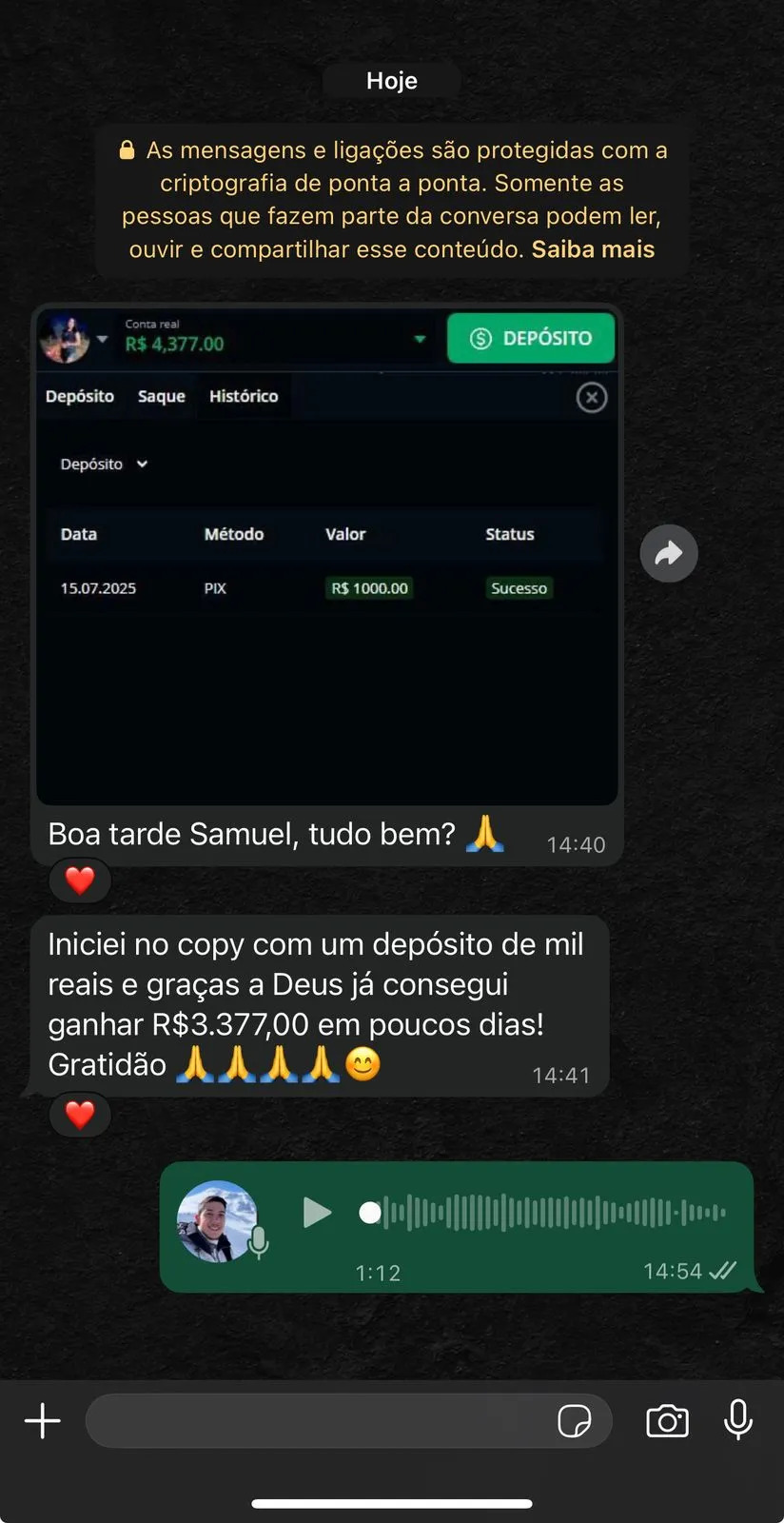Open the account avatar dropdown in Conta real
Viewport: 784px width, 1523px height.
click(x=103, y=340)
